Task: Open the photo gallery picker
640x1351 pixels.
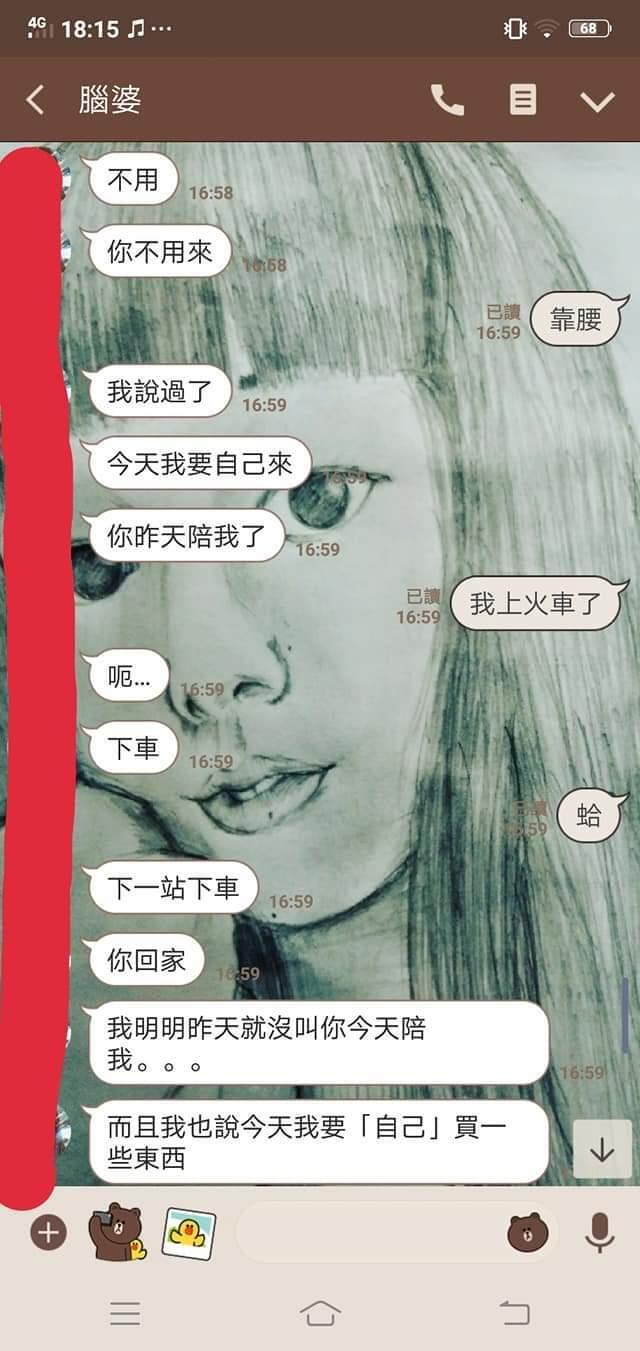Action: coord(188,1233)
